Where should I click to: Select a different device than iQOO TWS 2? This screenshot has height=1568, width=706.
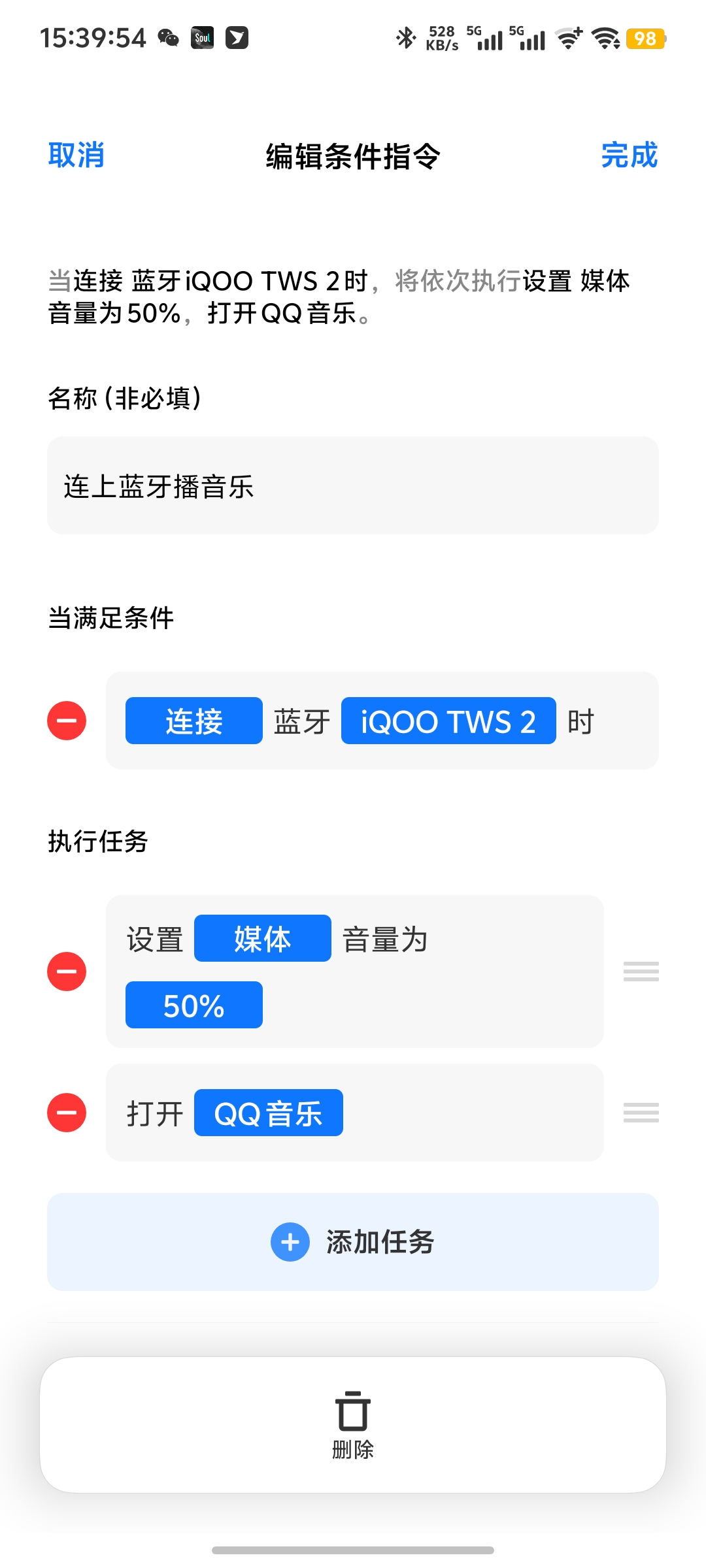coord(448,721)
